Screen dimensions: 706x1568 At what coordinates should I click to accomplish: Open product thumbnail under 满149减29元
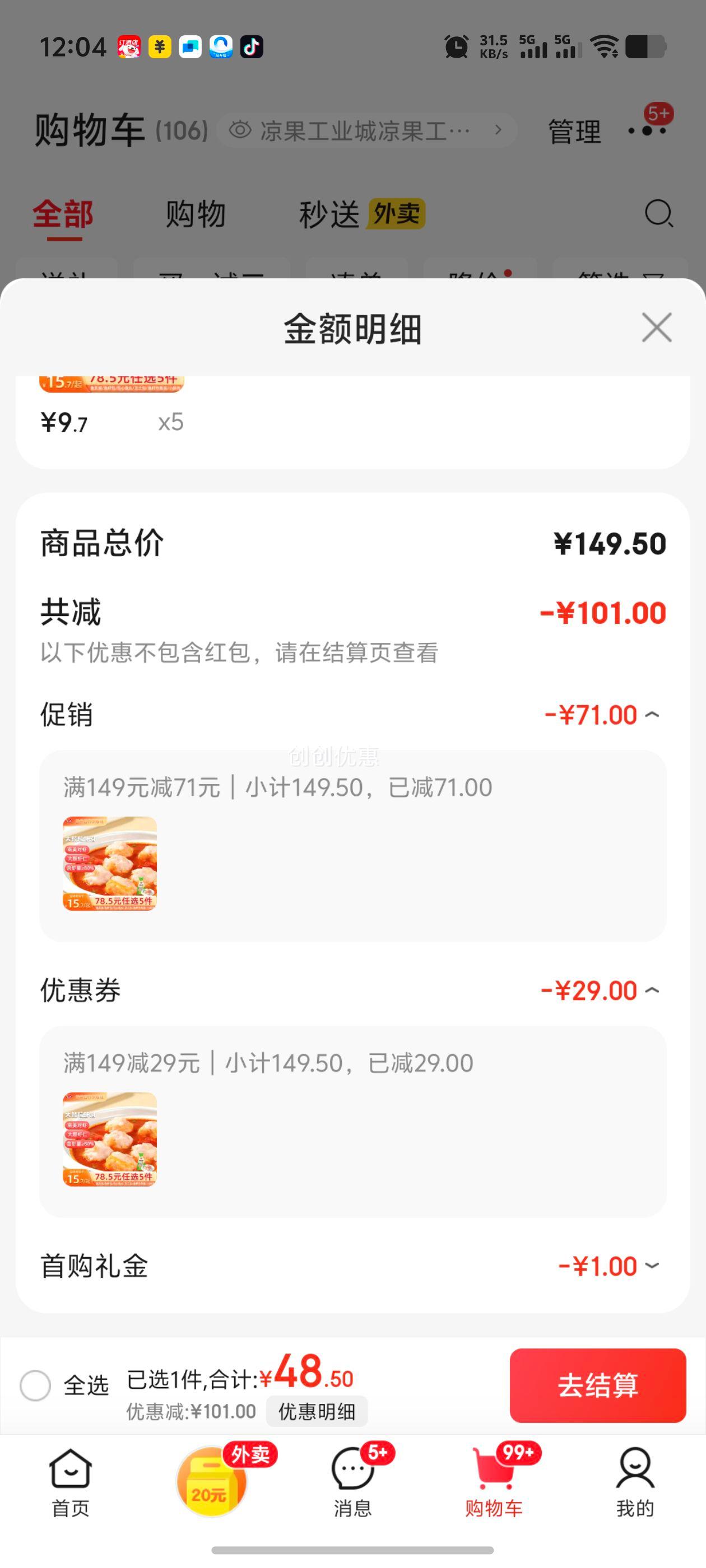coord(110,1140)
